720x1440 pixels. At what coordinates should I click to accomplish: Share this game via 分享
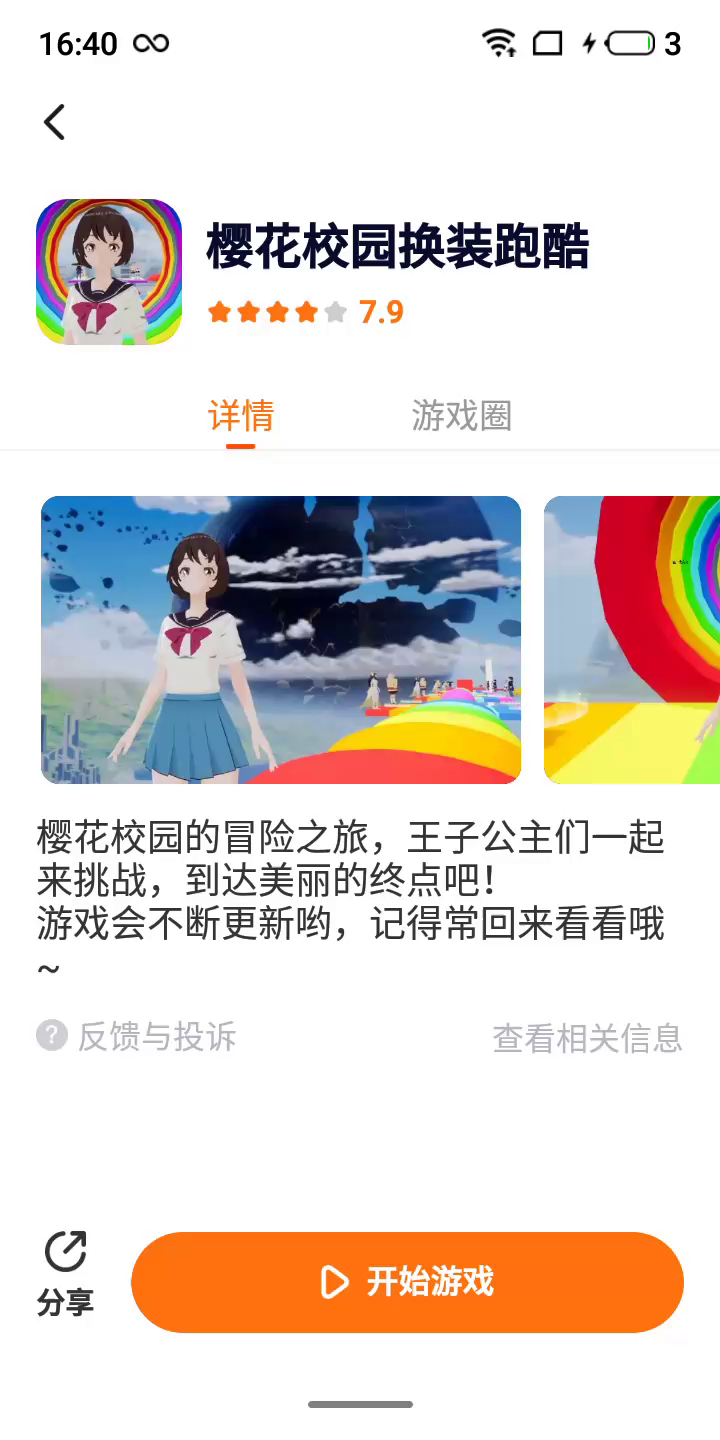(x=65, y=1275)
